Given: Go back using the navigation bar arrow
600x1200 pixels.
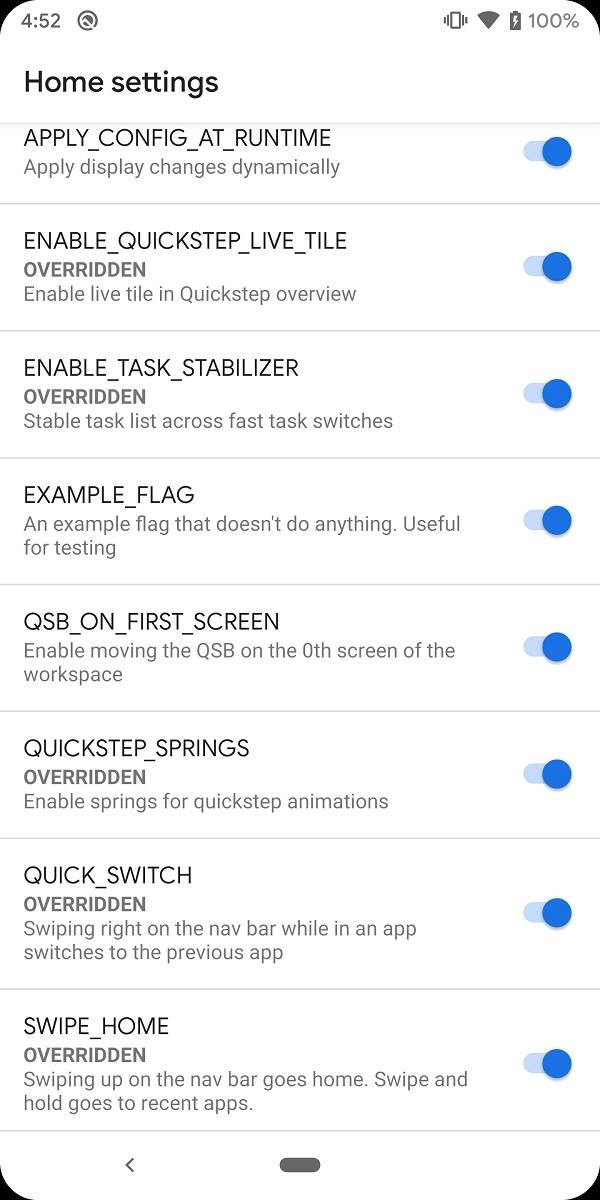Looking at the screenshot, I should click(130, 1165).
